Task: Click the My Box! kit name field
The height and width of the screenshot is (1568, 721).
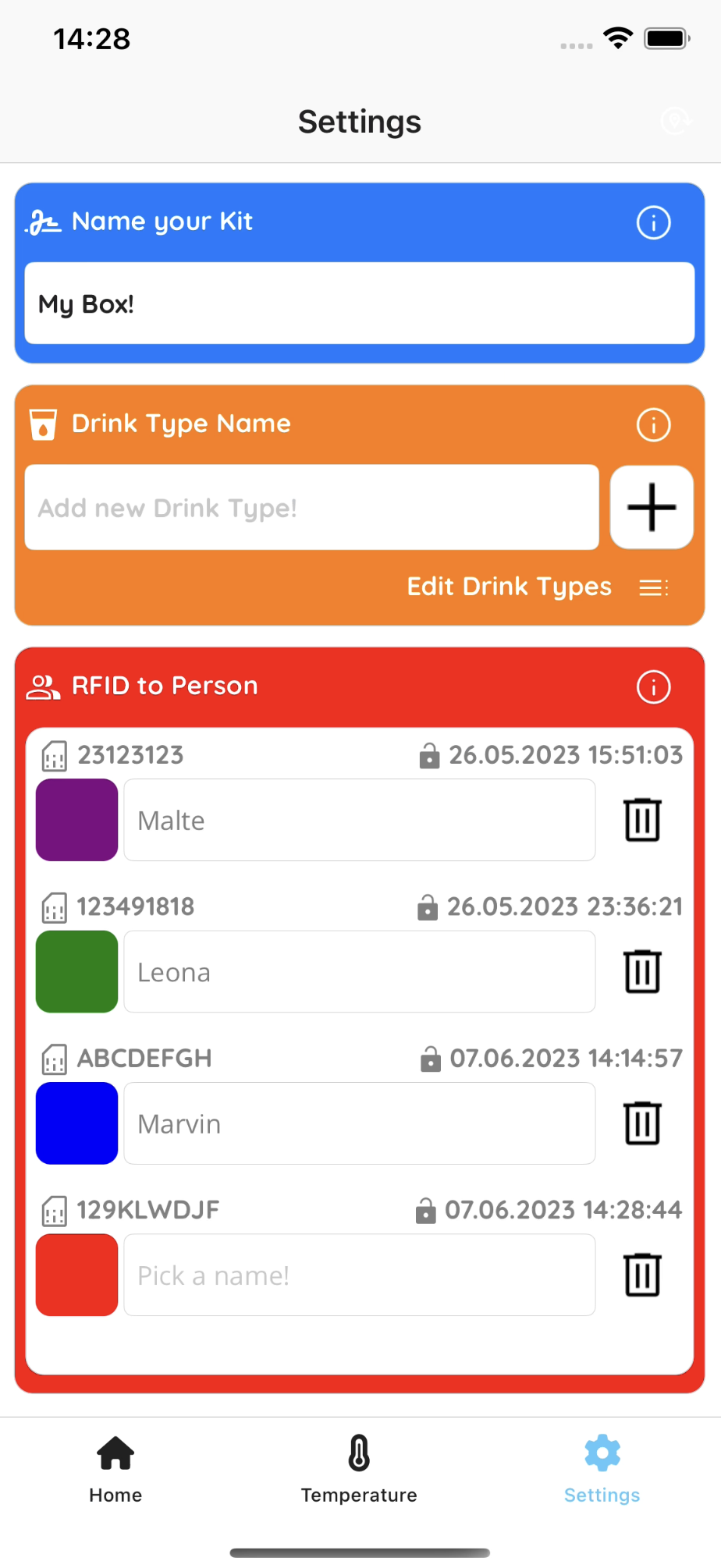Action: [x=359, y=303]
